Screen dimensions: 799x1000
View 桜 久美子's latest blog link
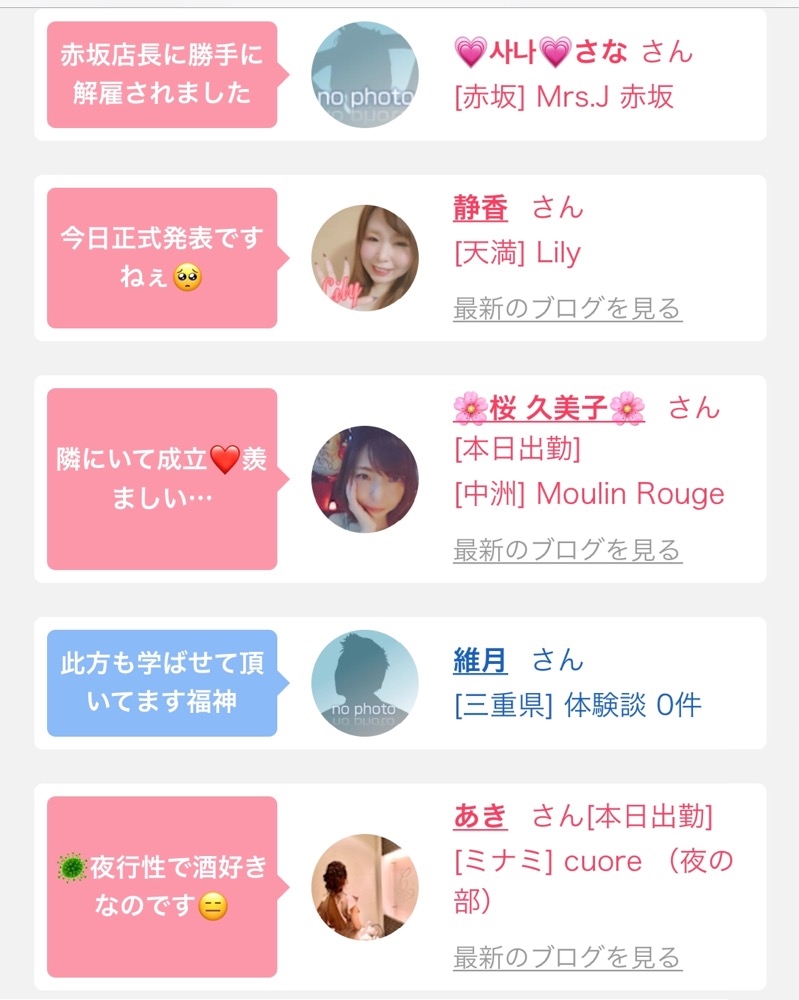point(568,550)
